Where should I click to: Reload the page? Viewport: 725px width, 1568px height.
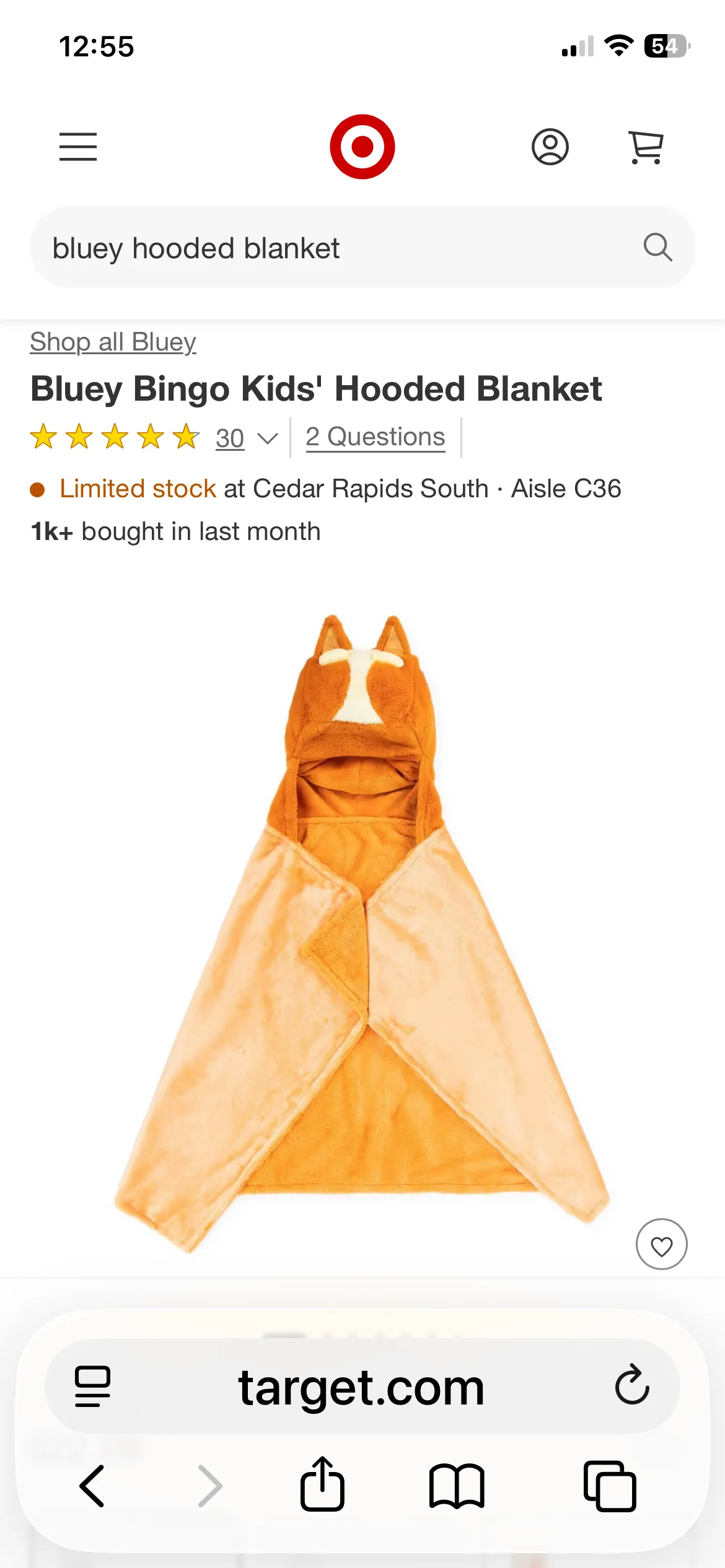[x=632, y=1385]
